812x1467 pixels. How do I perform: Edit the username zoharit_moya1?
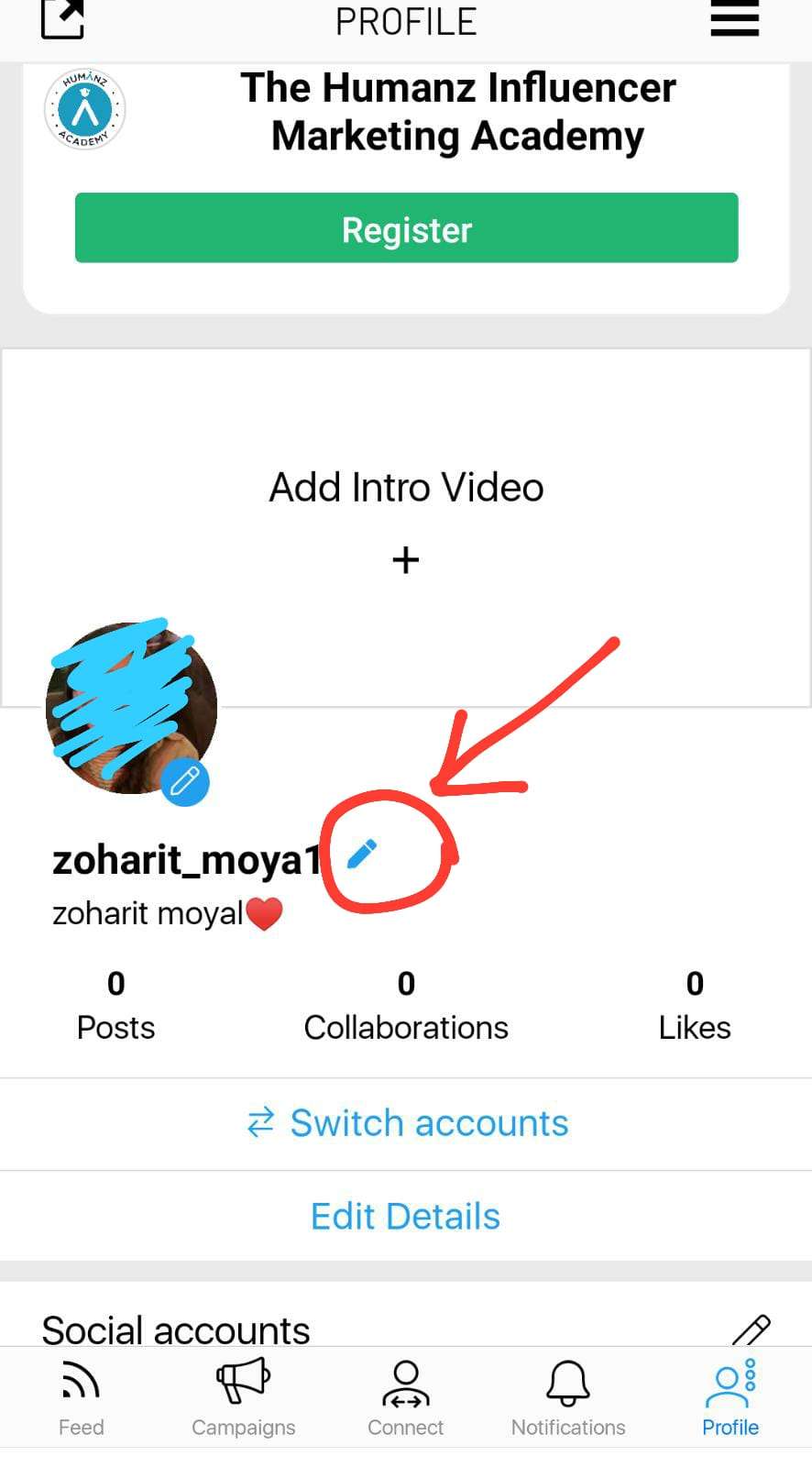click(x=362, y=854)
